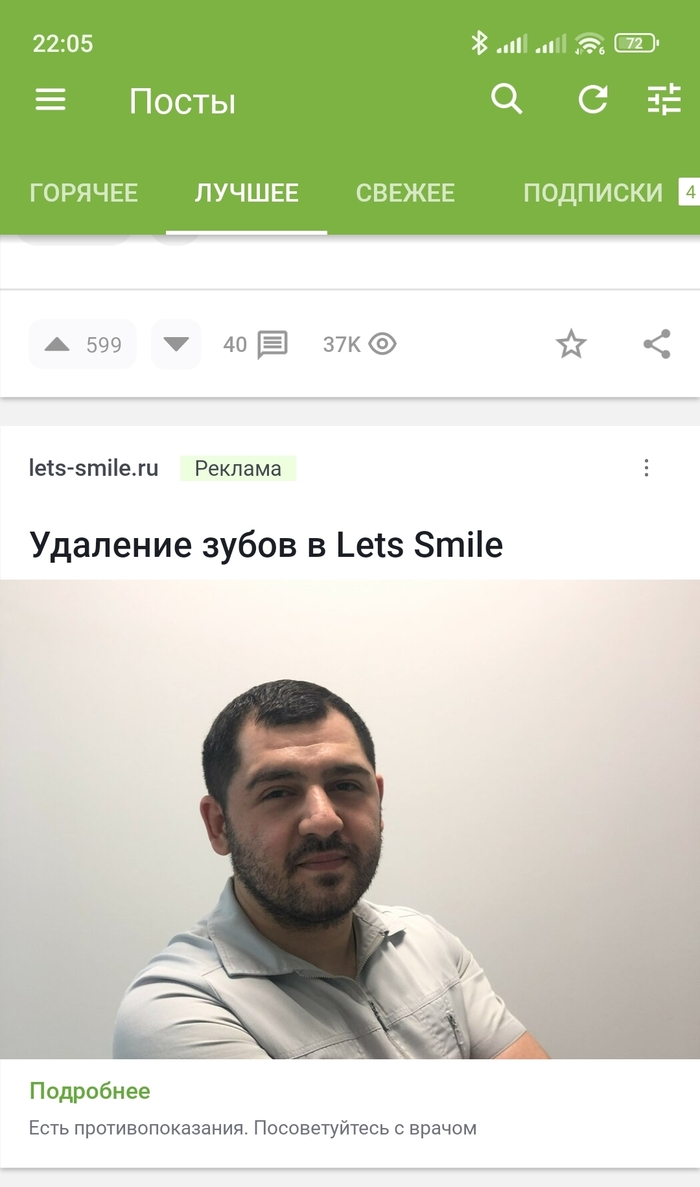
Task: Open feed filter settings
Action: pyautogui.click(x=664, y=100)
